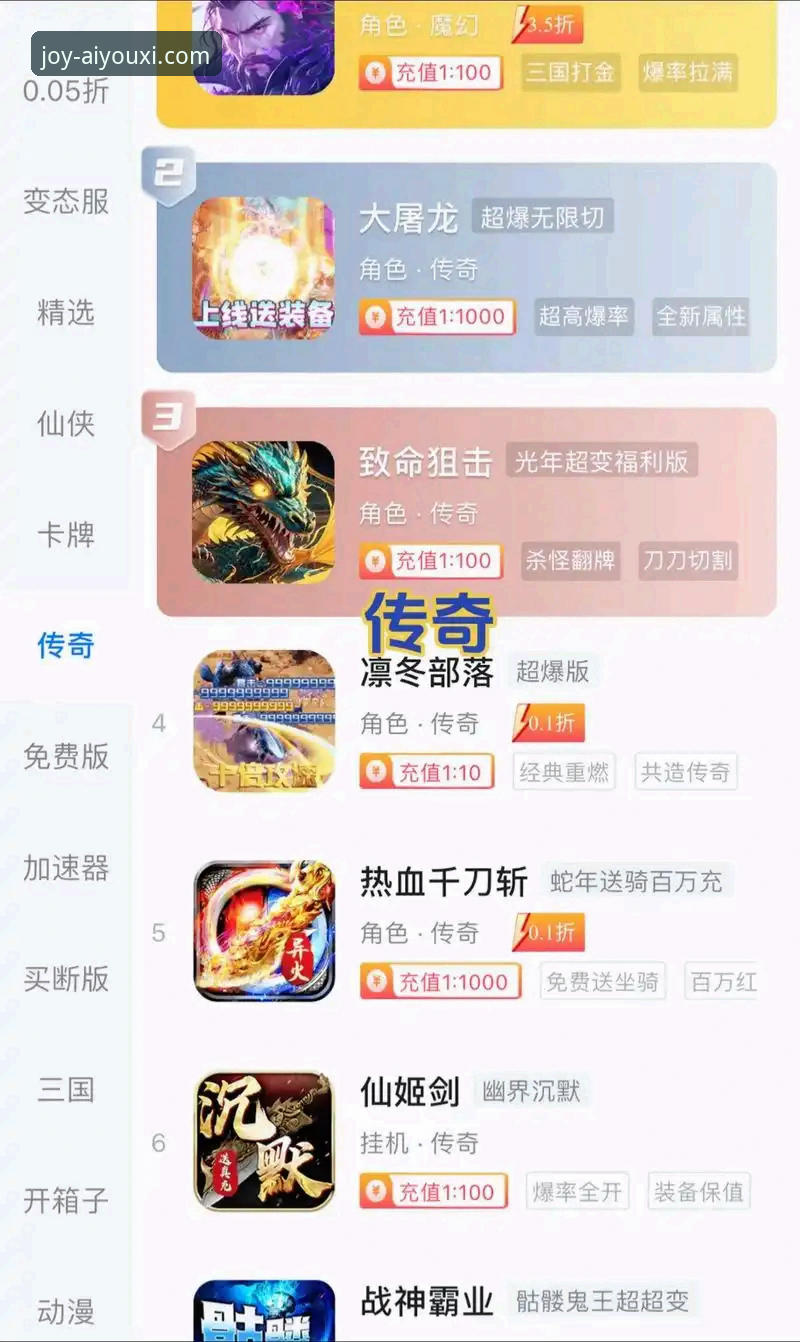
Task: Select the 爆率全开 tag under 仙姬剑
Action: point(577,1193)
